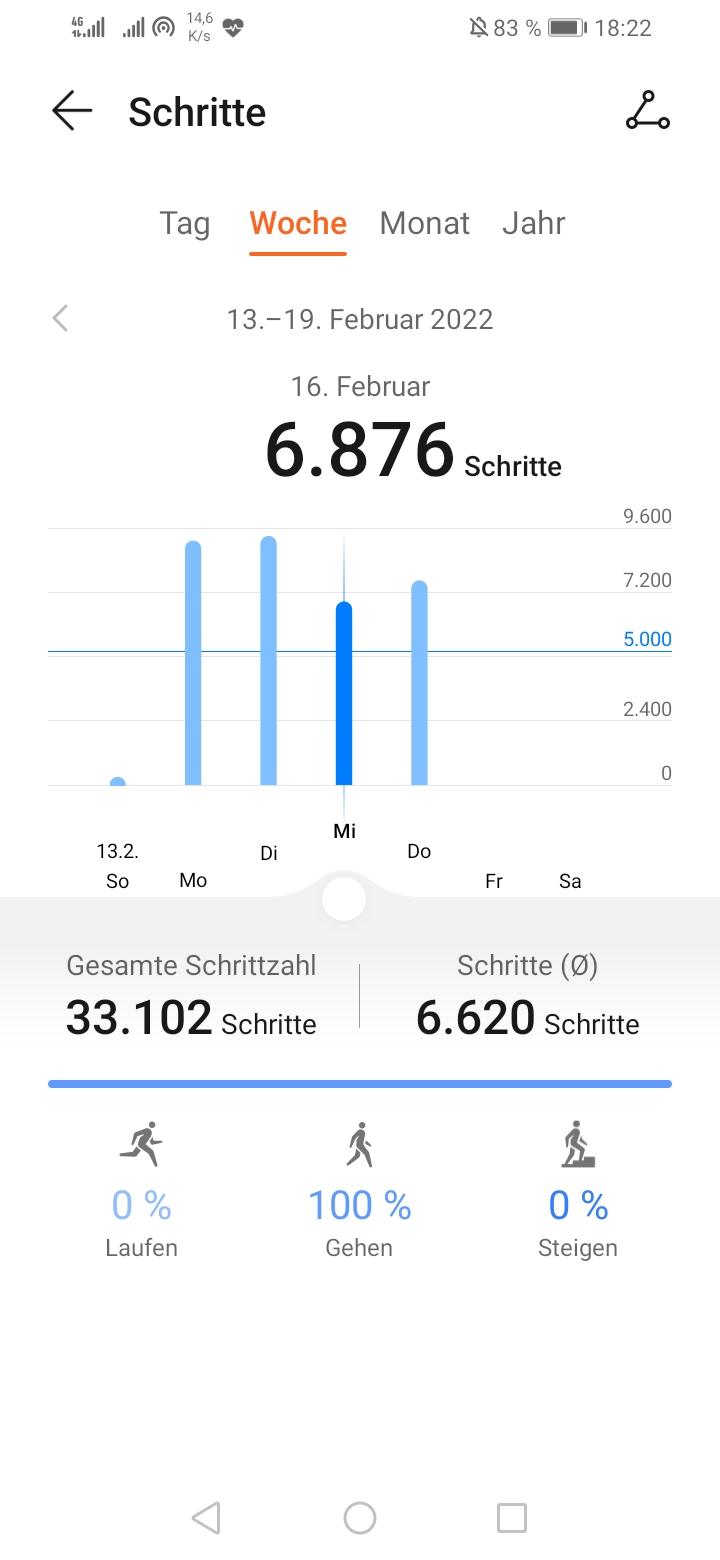This screenshot has width=720, height=1560.
Task: Select Thursday's step bar
Action: point(419,683)
